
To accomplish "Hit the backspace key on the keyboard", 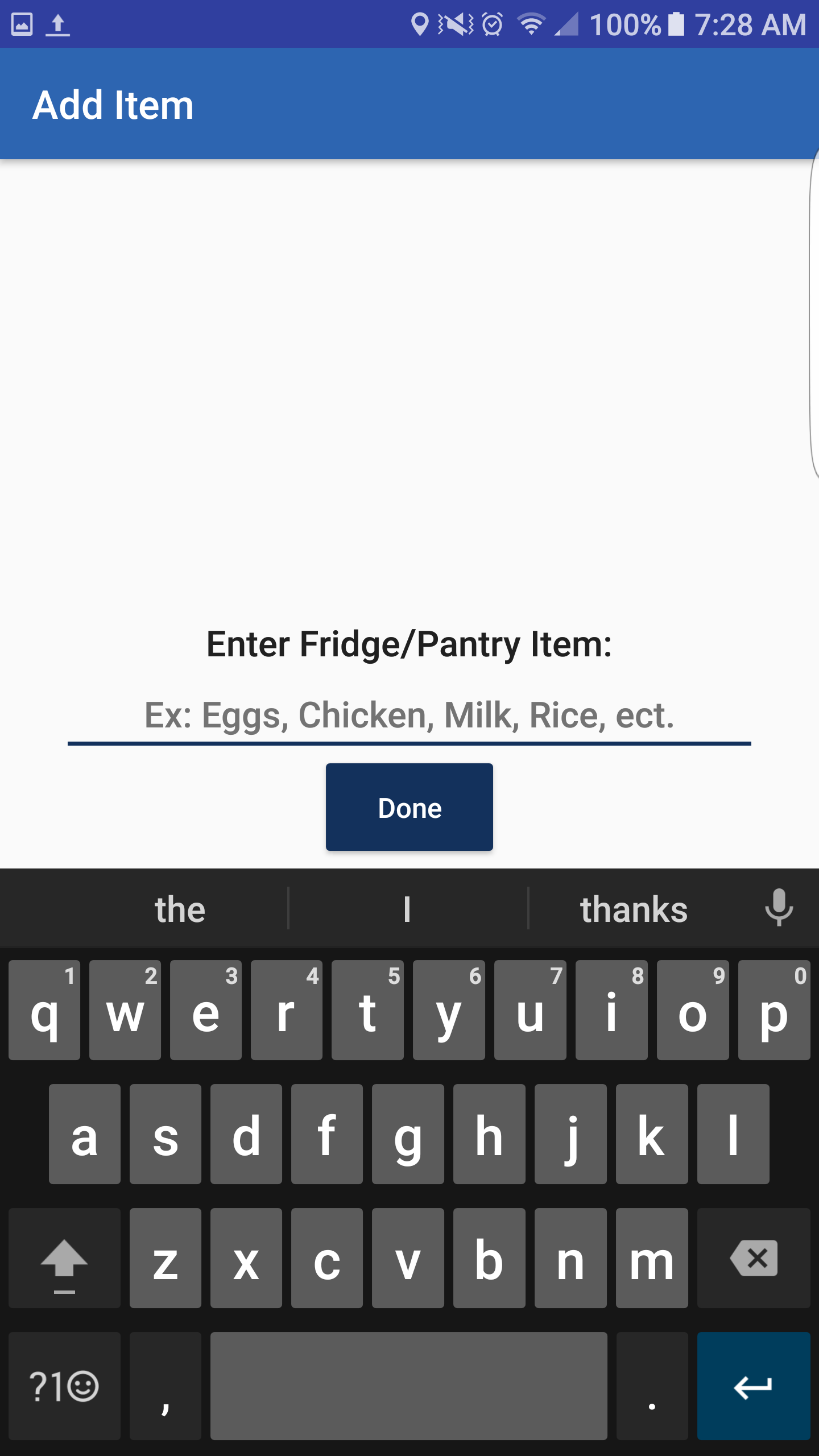I will (754, 1258).
